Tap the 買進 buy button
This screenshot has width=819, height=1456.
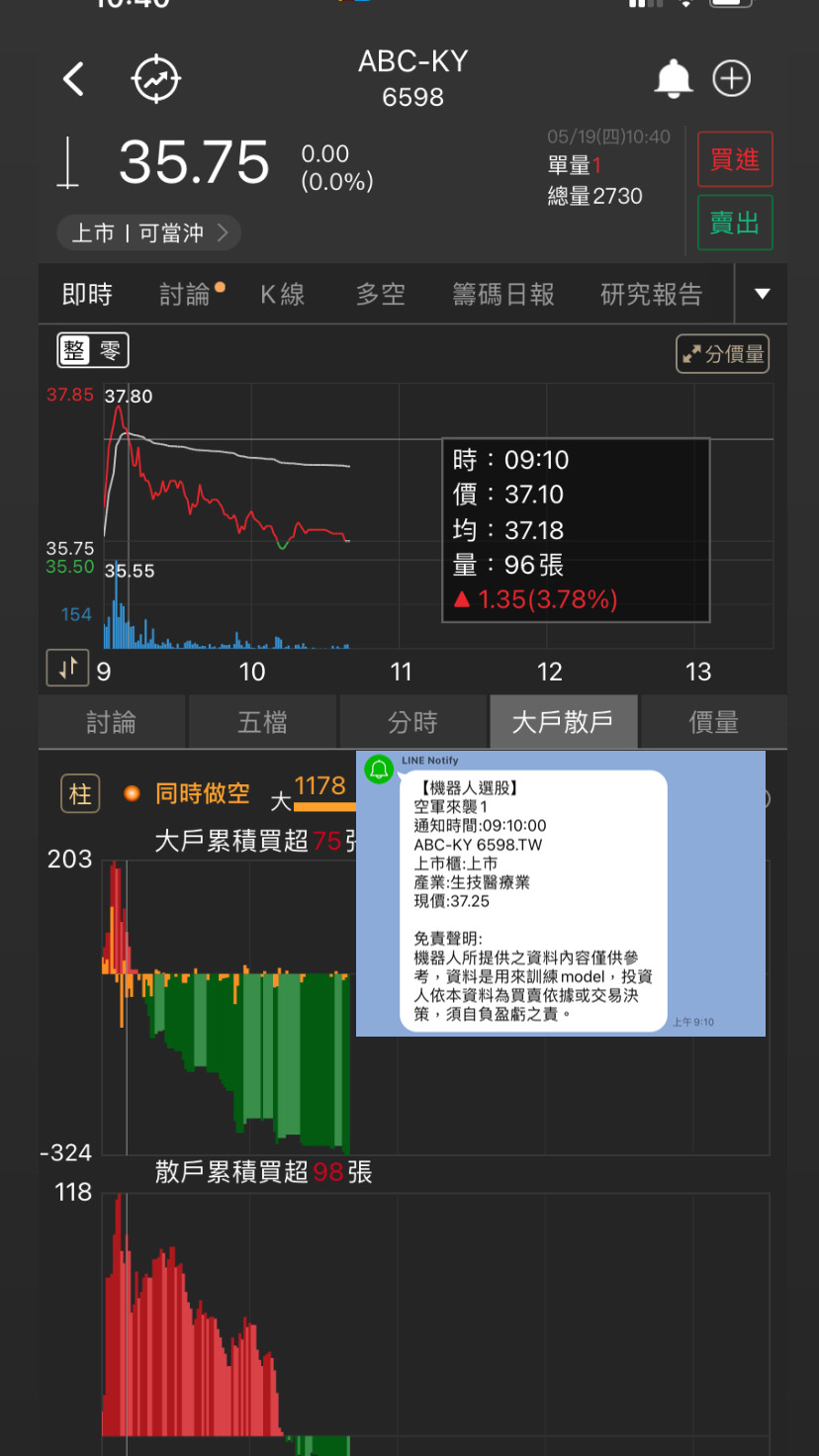coord(734,159)
